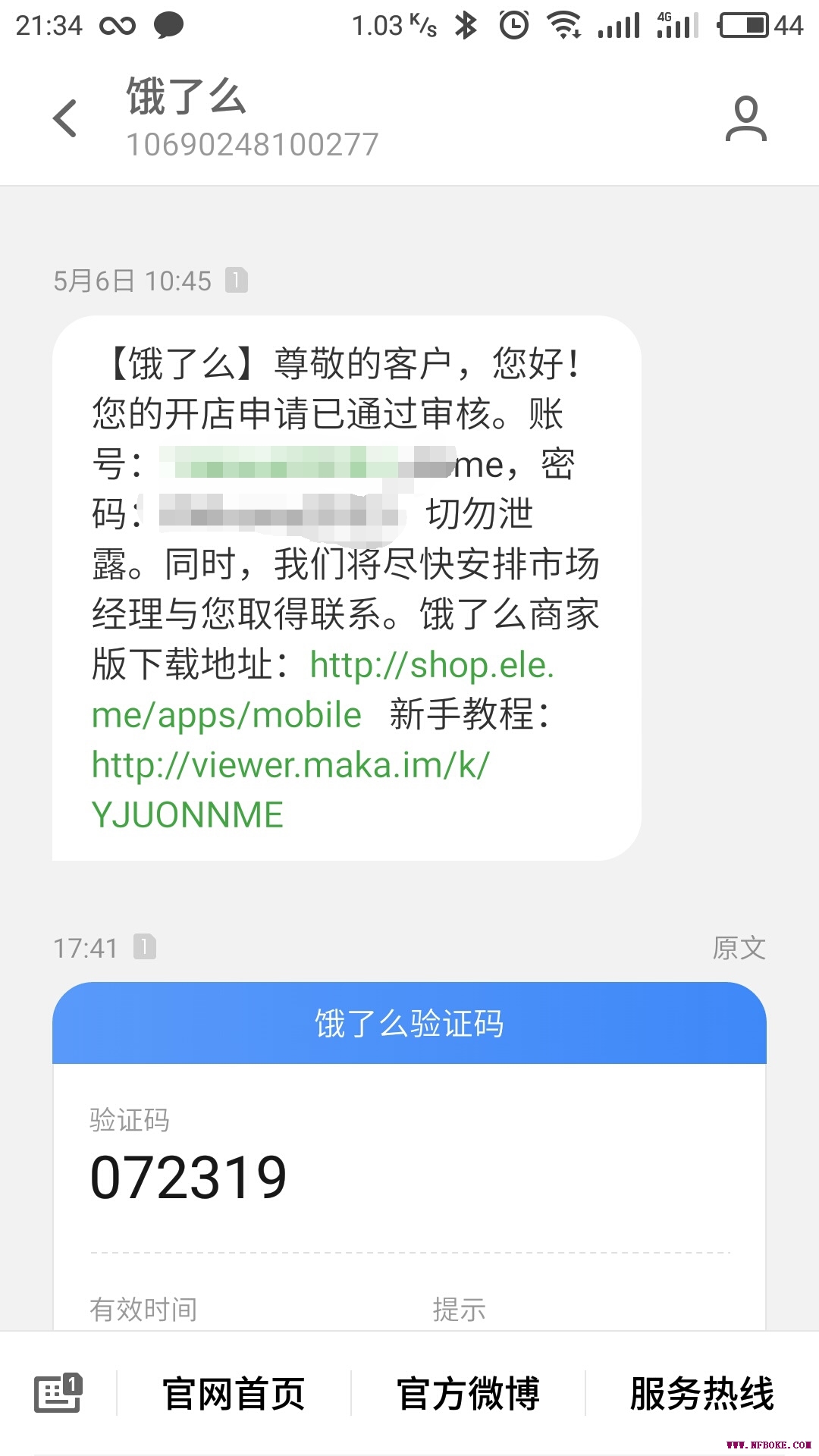The width and height of the screenshot is (819, 1456).
Task: Open the 官网首页 menu
Action: [234, 1394]
